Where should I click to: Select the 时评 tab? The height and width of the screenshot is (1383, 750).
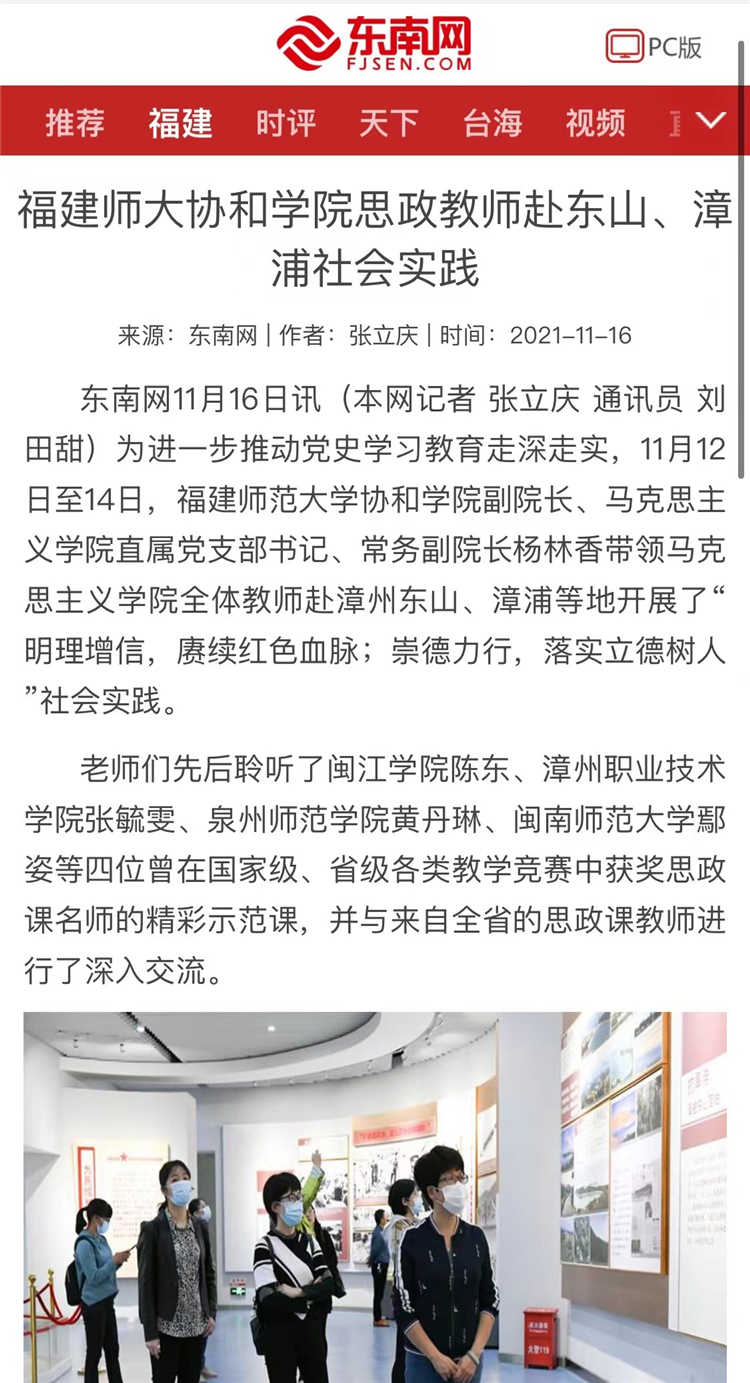click(285, 122)
